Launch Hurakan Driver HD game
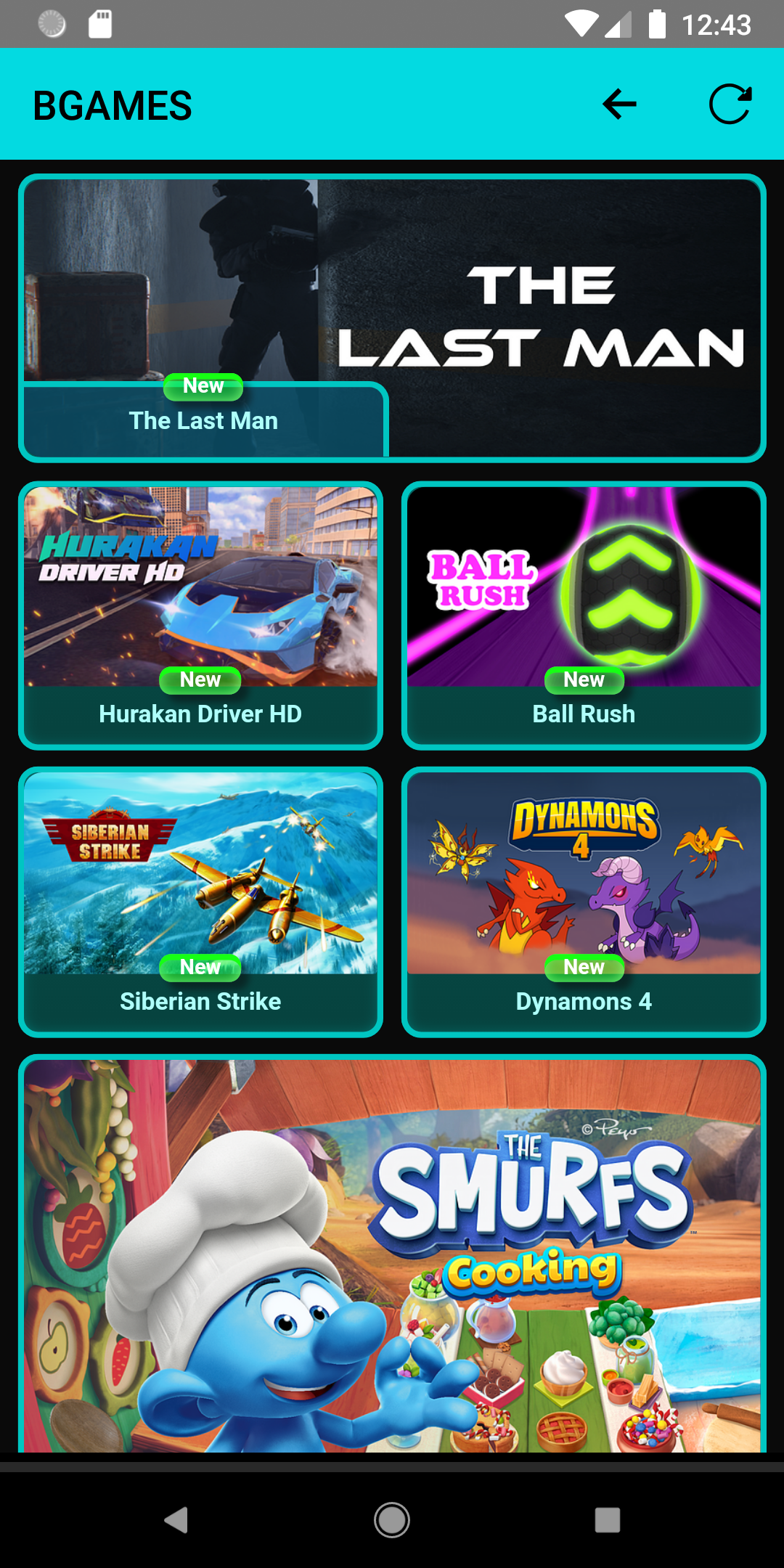Viewport: 784px width, 1568px height. [200, 616]
